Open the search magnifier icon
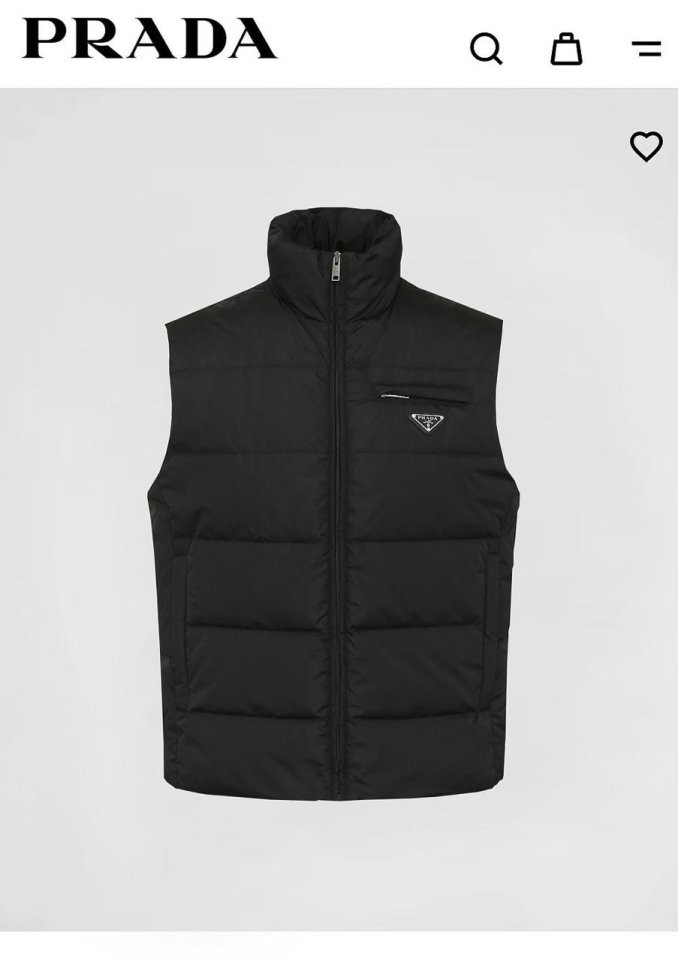 (x=486, y=48)
